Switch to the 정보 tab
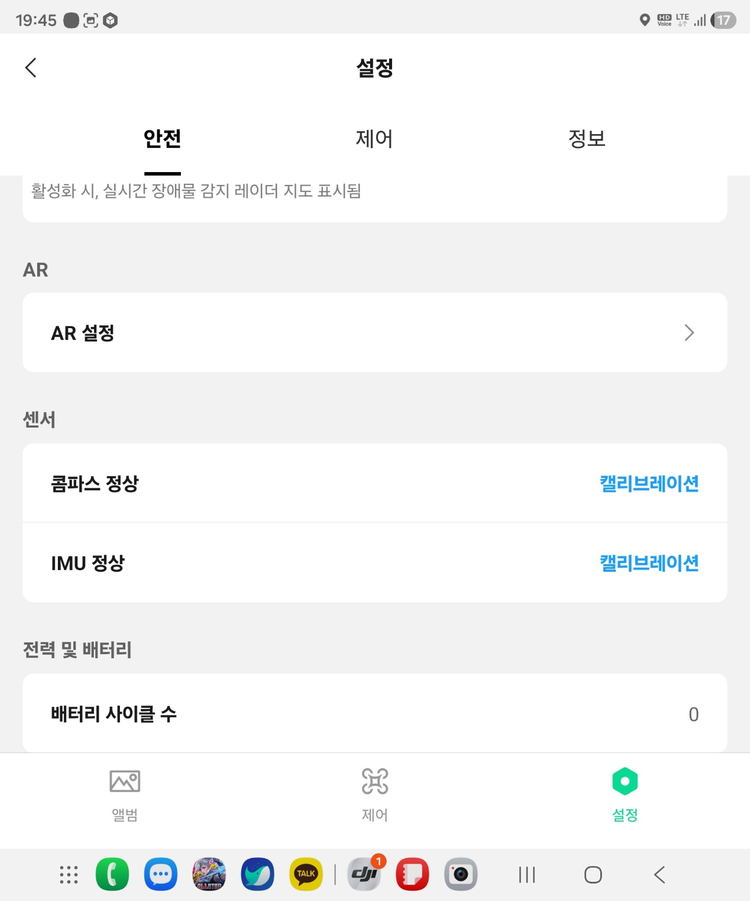The image size is (750, 901). tap(588, 139)
